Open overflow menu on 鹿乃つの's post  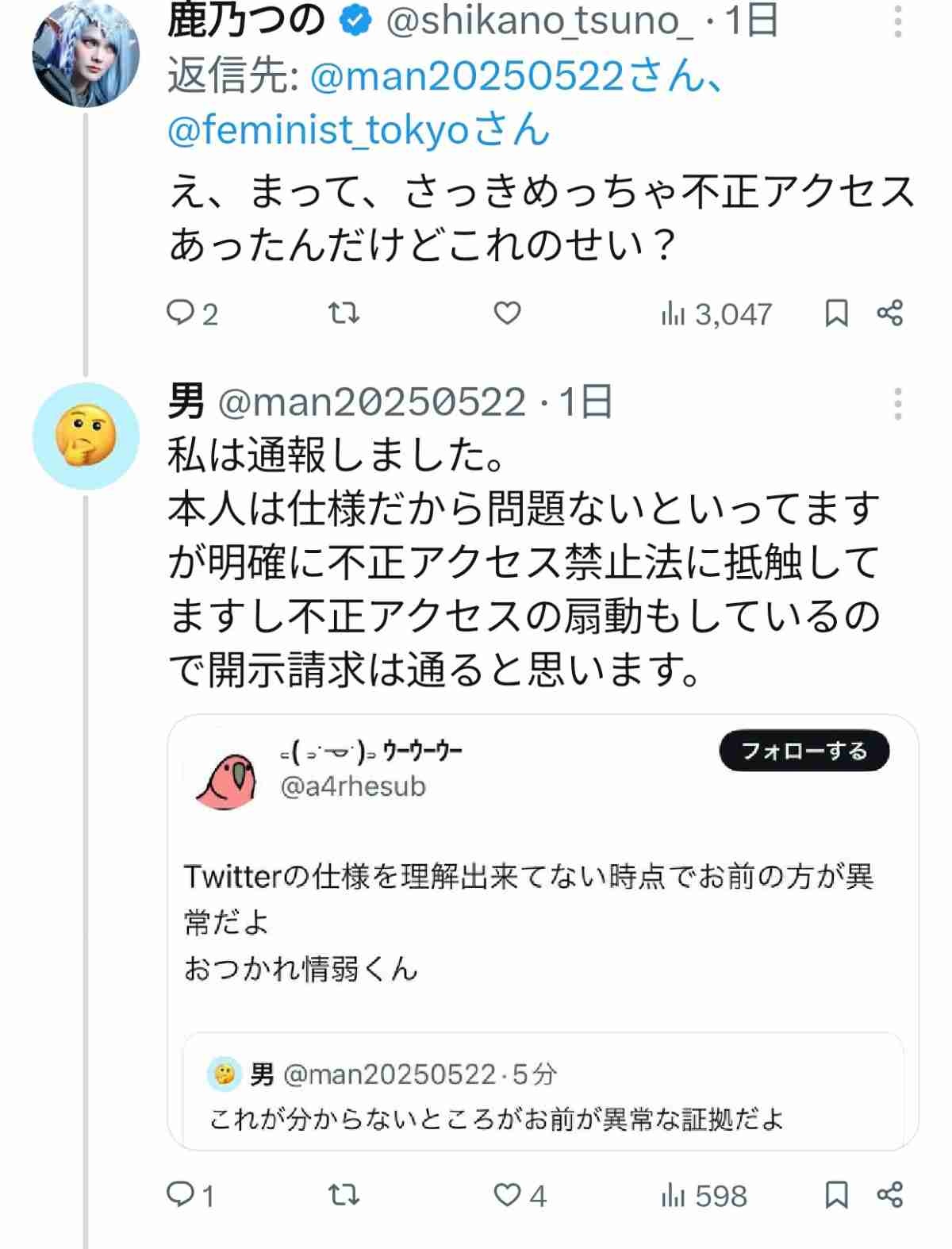(897, 22)
